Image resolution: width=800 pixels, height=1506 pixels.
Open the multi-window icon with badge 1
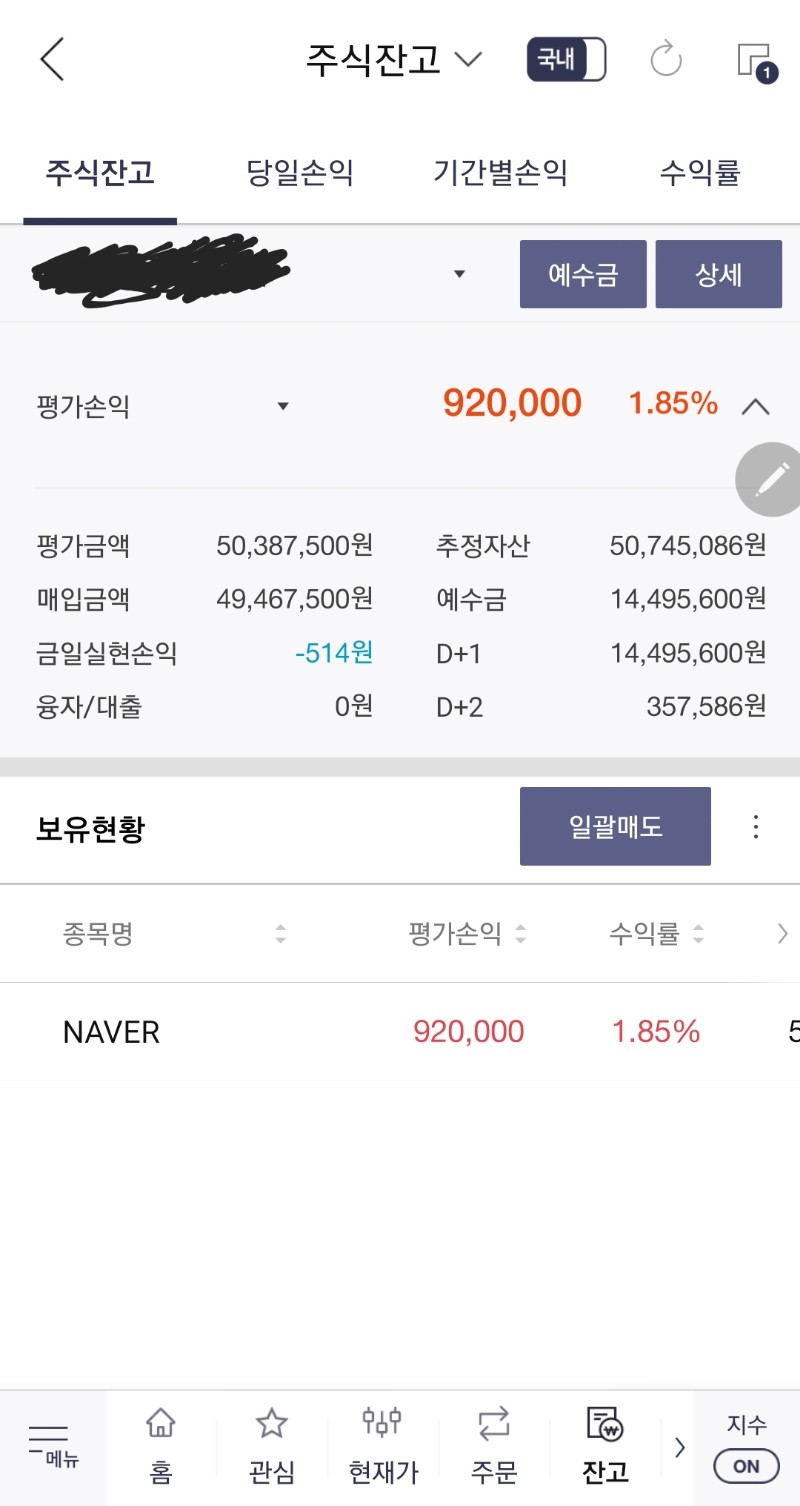pos(756,61)
